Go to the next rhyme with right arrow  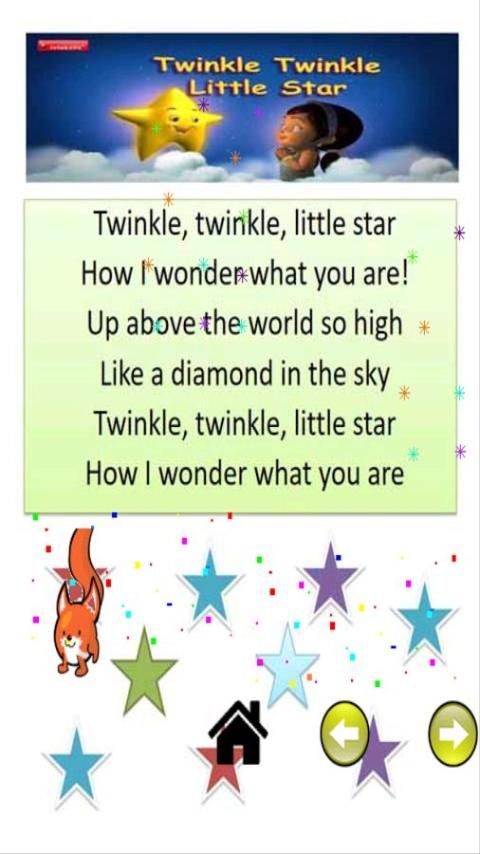point(453,734)
